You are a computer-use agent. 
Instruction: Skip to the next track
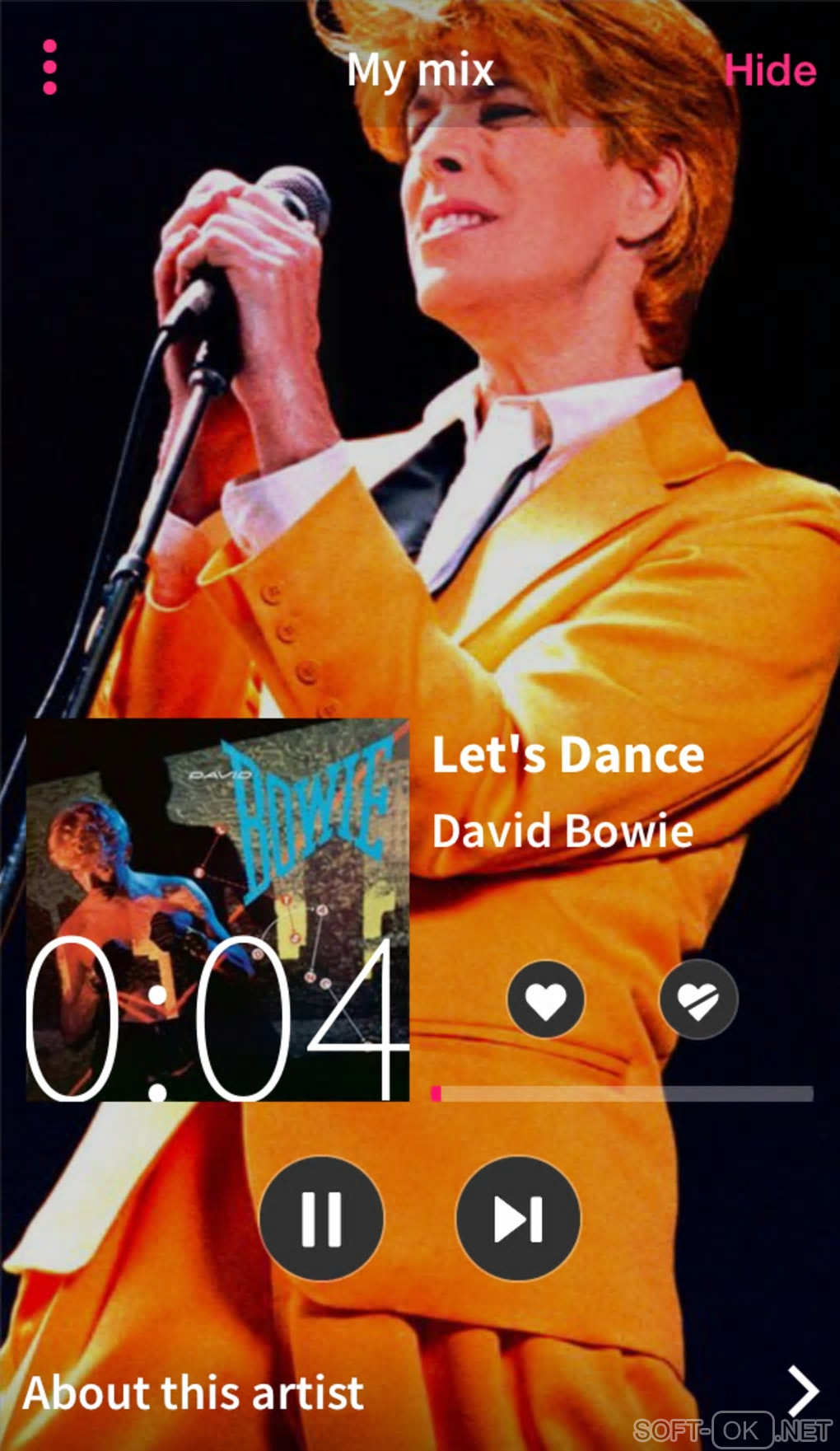(518, 1218)
